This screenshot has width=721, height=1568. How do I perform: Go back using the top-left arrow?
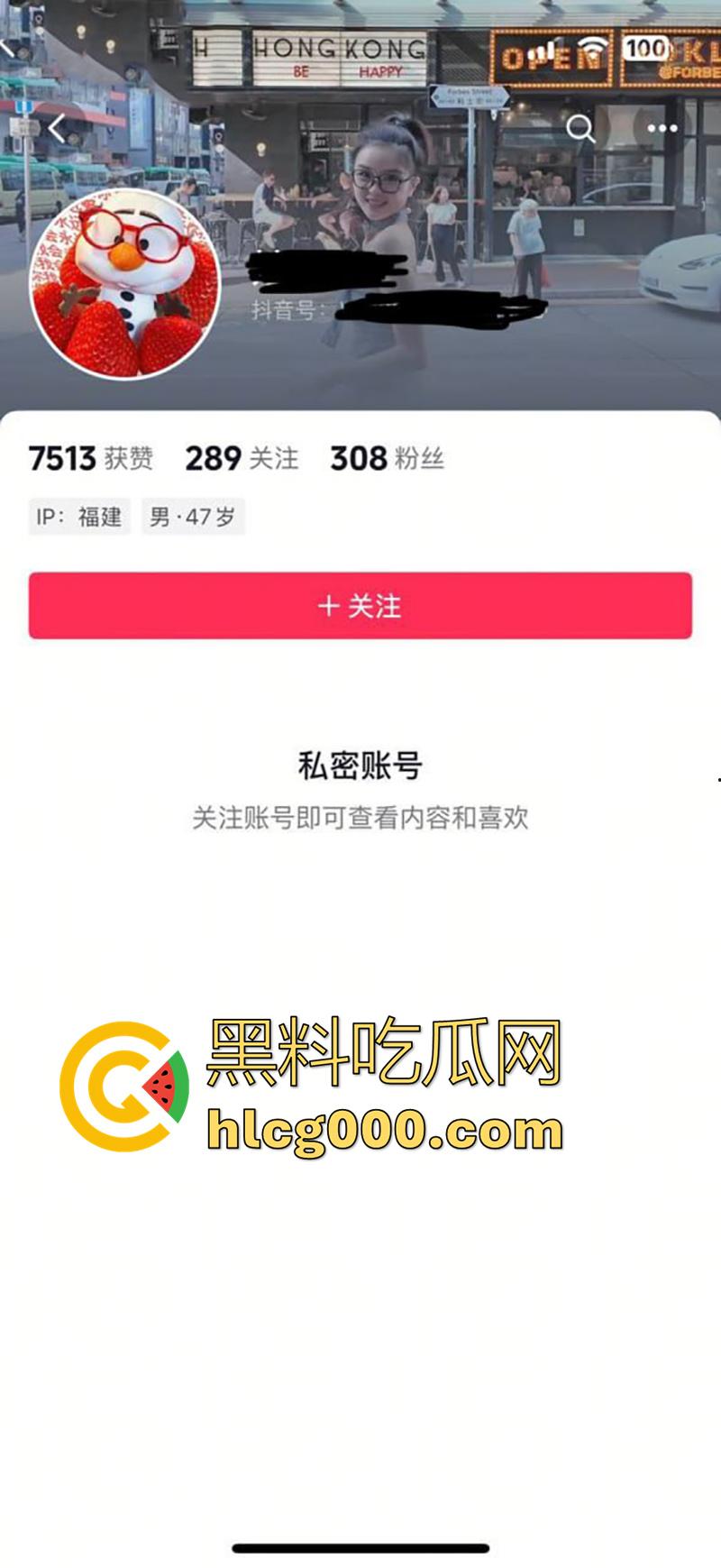(x=58, y=128)
